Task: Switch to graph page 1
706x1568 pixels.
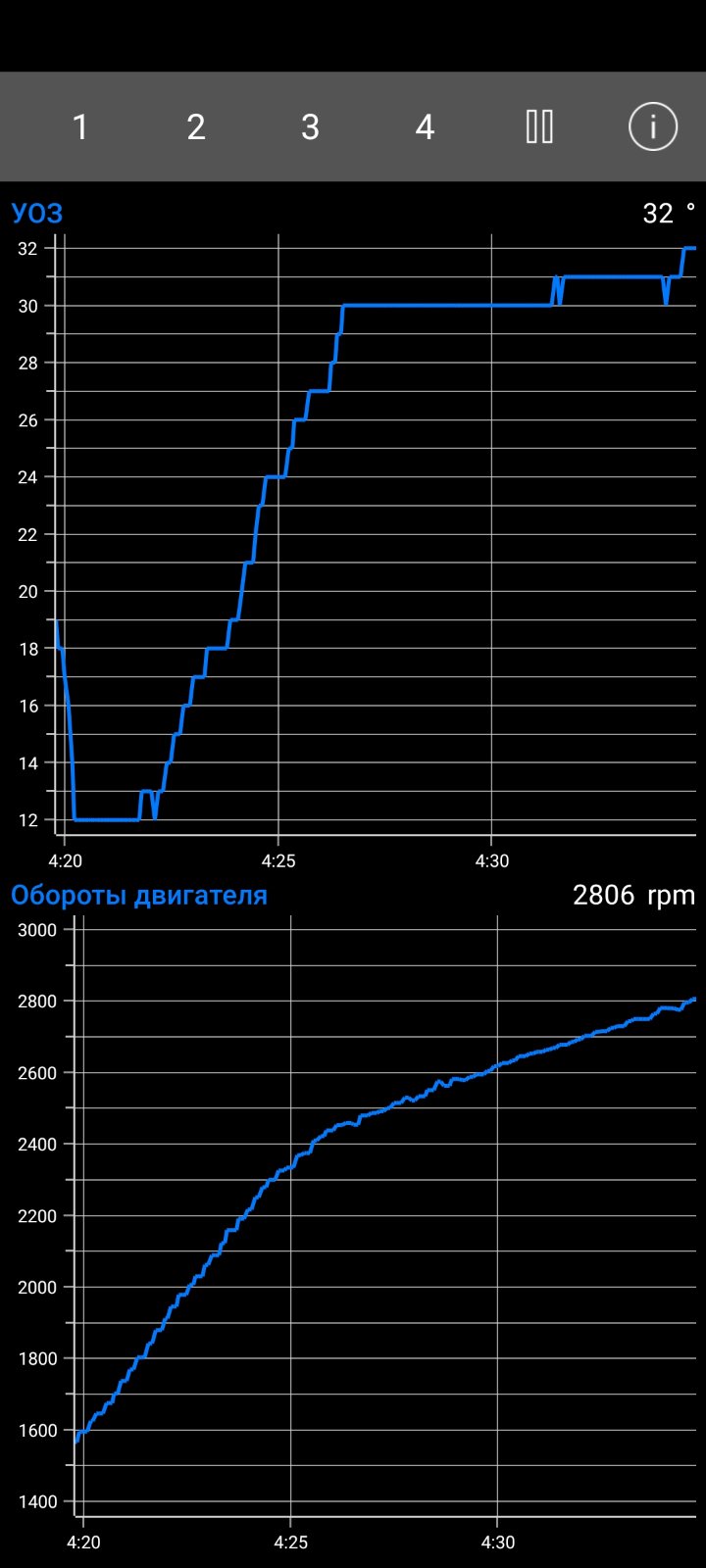Action: [80, 127]
